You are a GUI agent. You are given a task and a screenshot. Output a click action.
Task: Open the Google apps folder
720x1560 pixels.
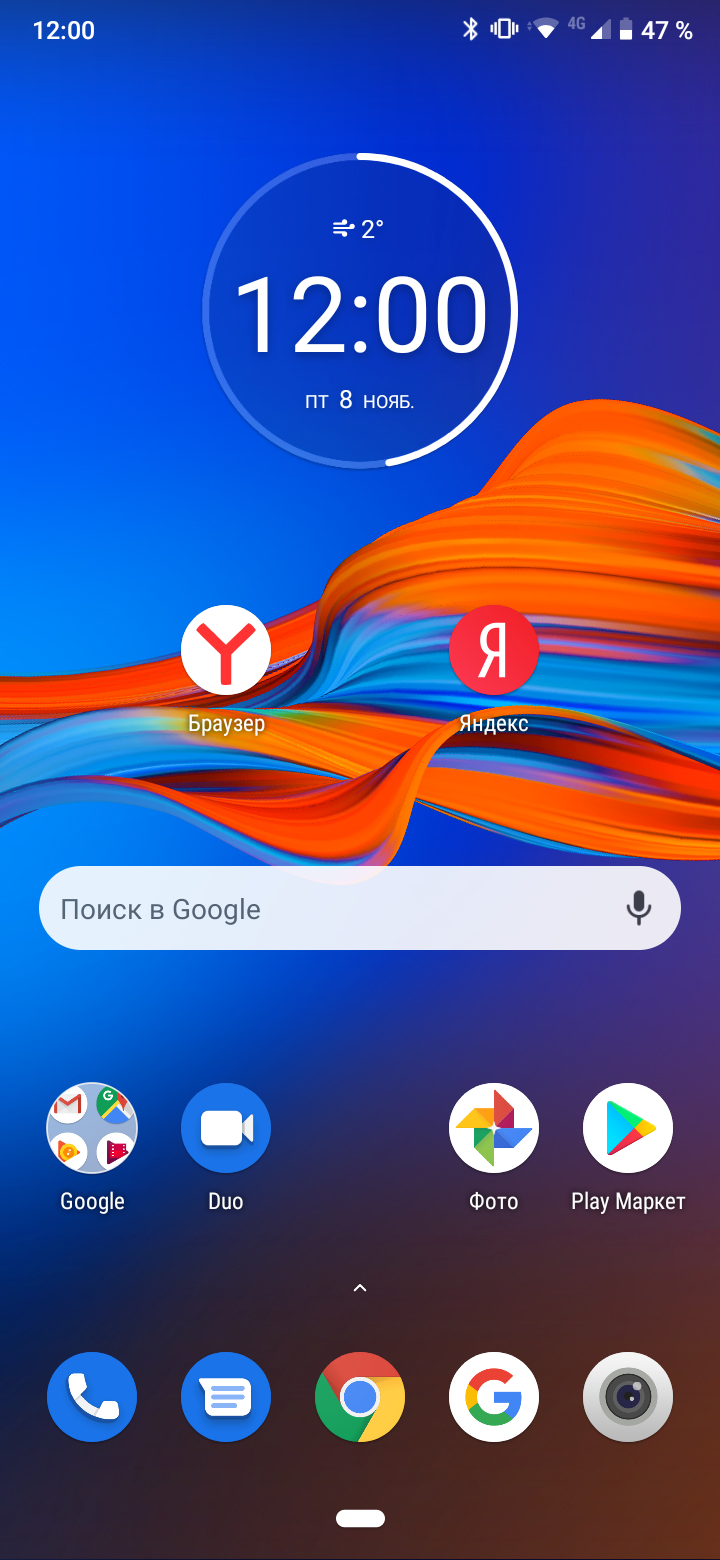pyautogui.click(x=92, y=1128)
